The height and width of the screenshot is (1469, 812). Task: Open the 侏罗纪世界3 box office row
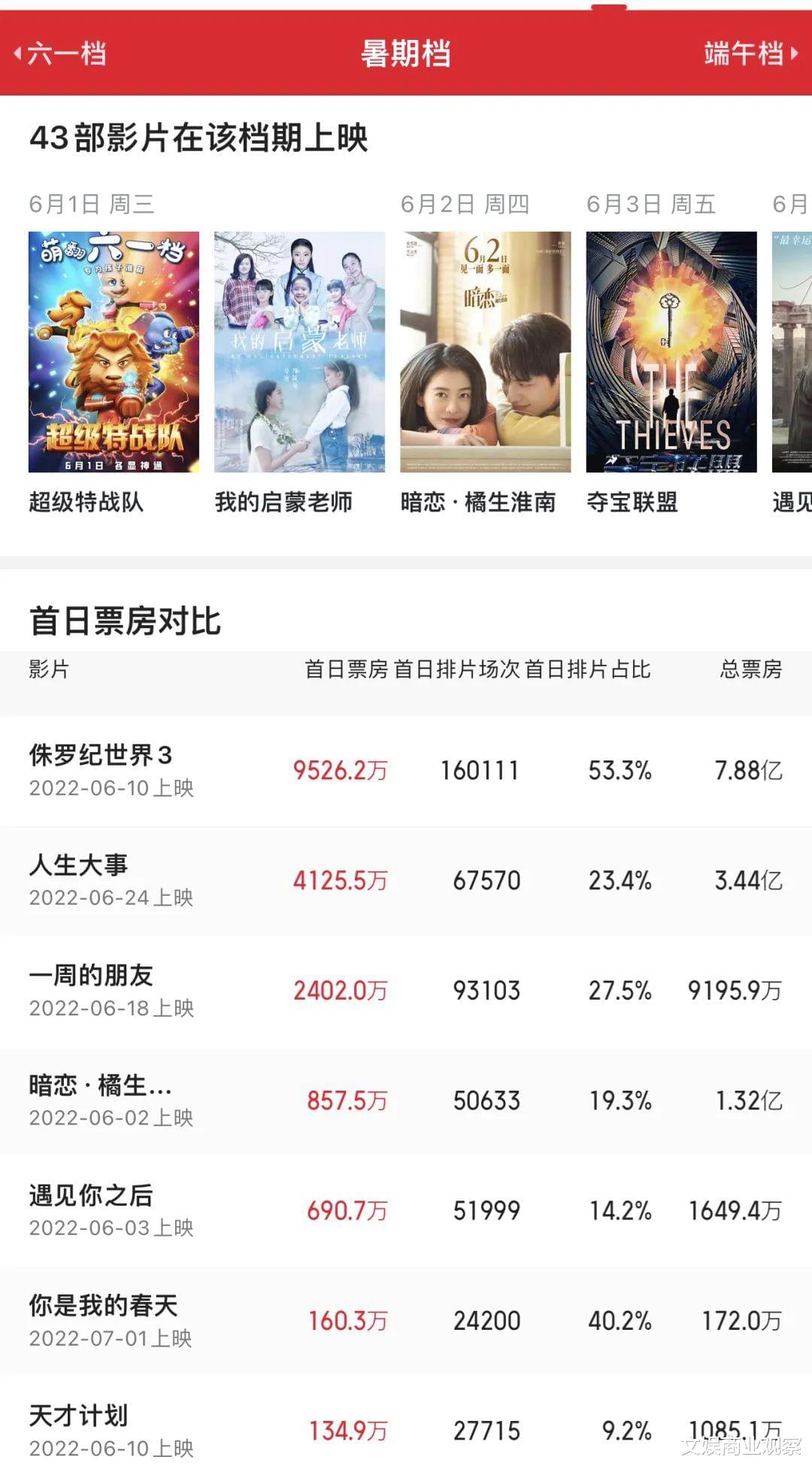pos(406,770)
